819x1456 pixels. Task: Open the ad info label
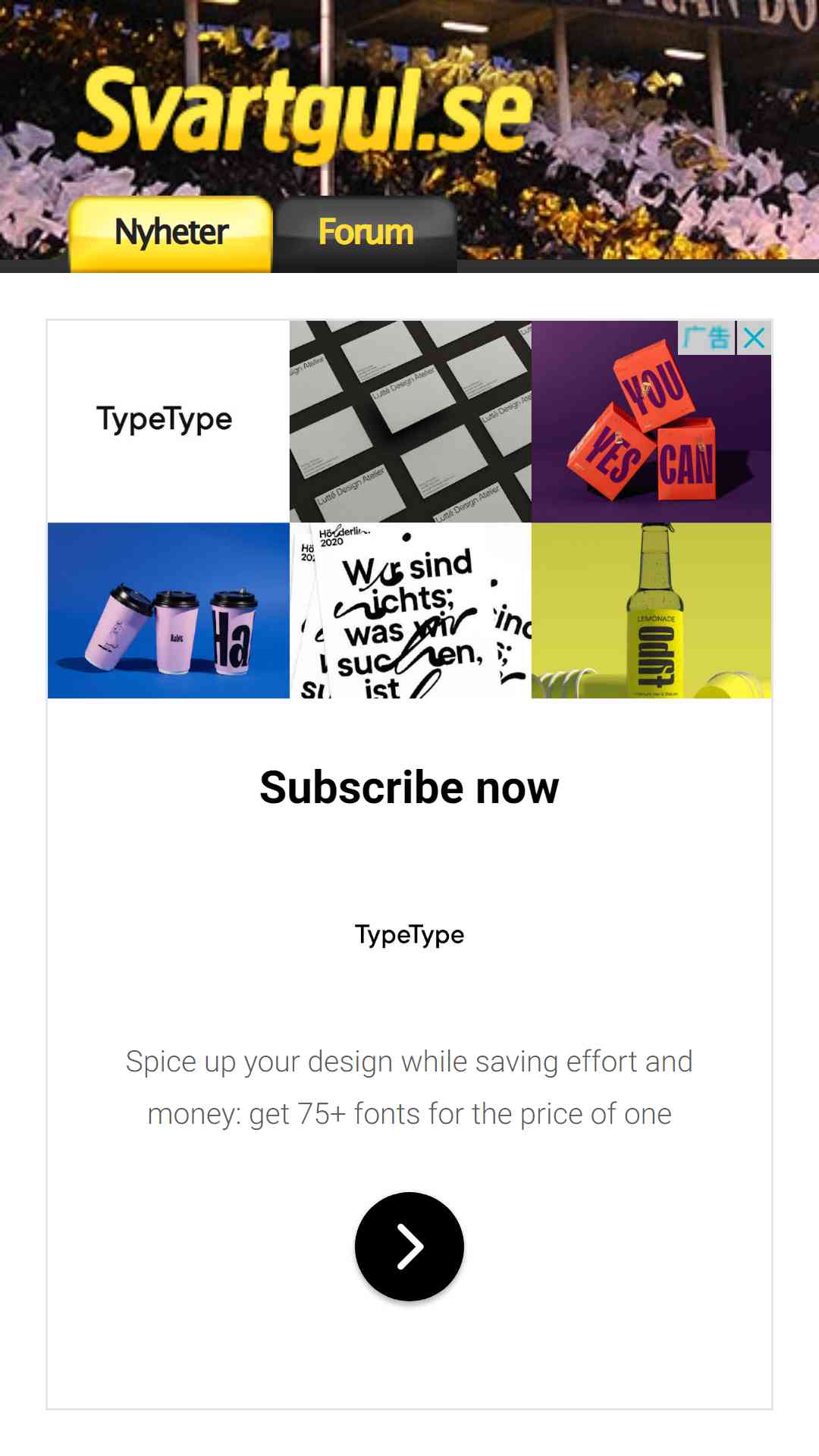click(x=706, y=337)
